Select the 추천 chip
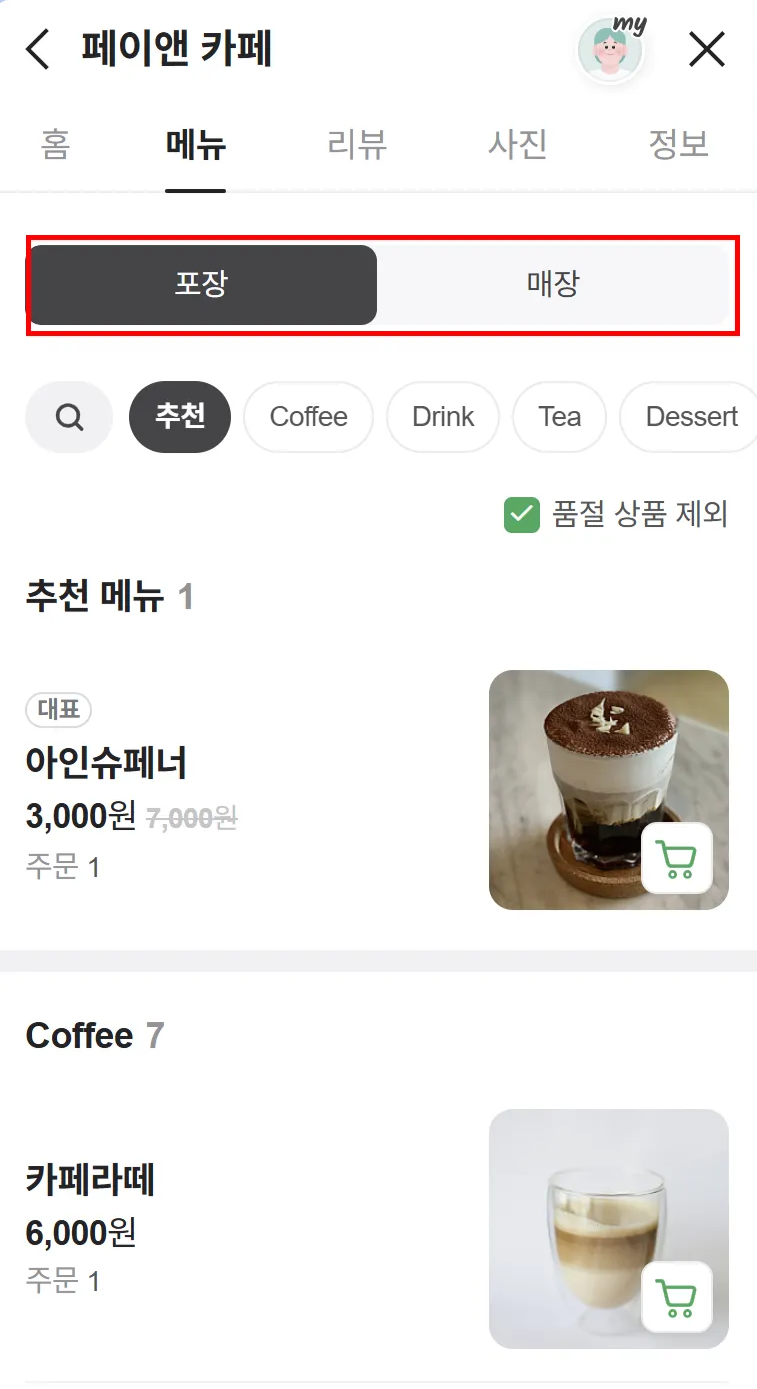 180,417
